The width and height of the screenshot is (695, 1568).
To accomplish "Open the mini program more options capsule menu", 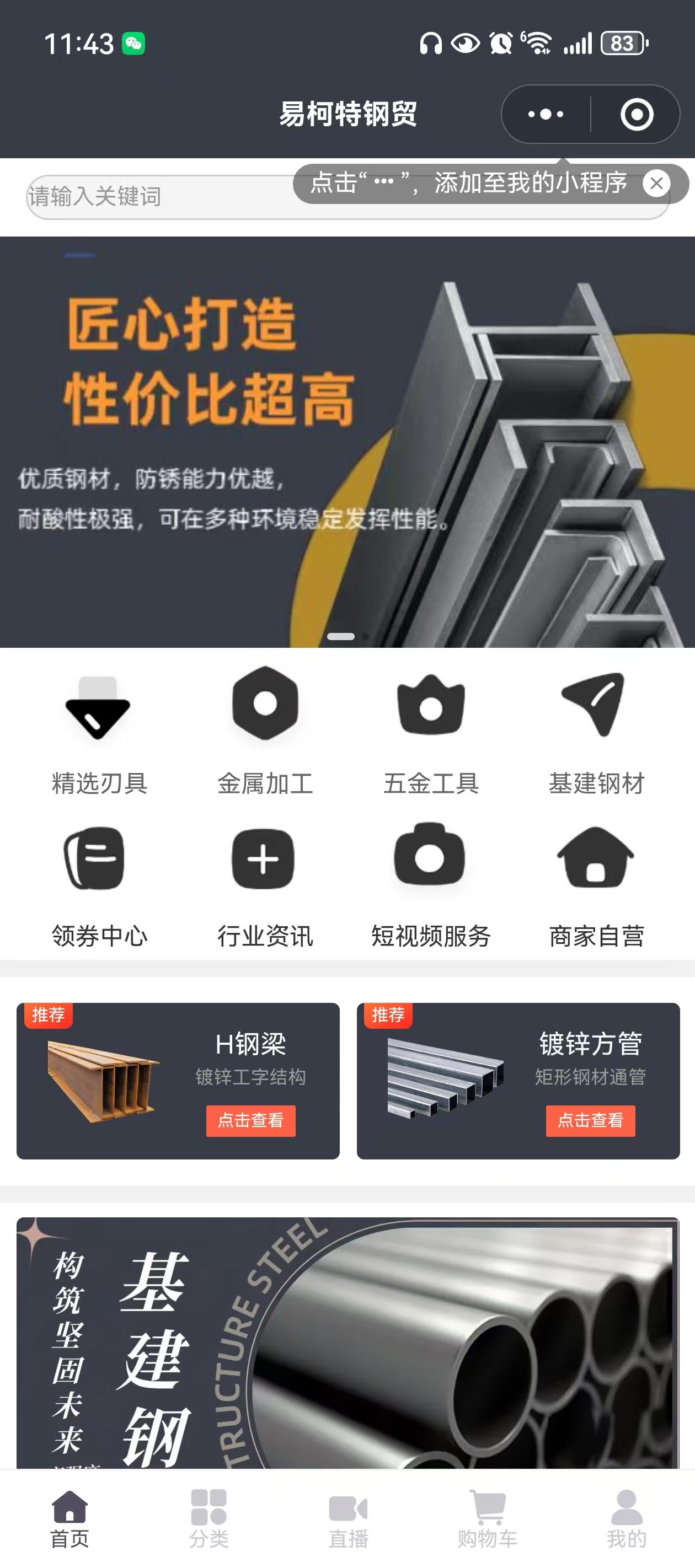I will 544,113.
